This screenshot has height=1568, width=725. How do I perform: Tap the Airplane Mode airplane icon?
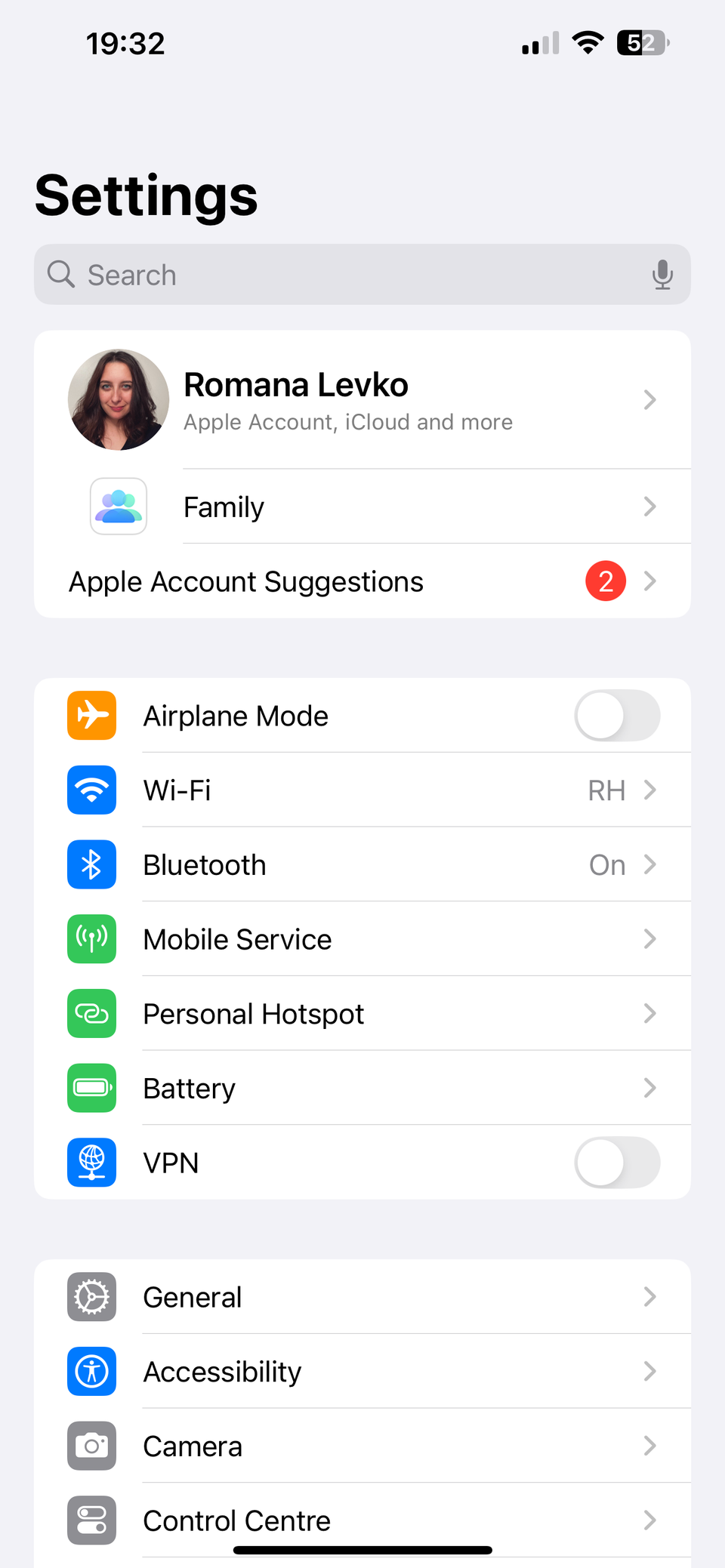click(91, 715)
